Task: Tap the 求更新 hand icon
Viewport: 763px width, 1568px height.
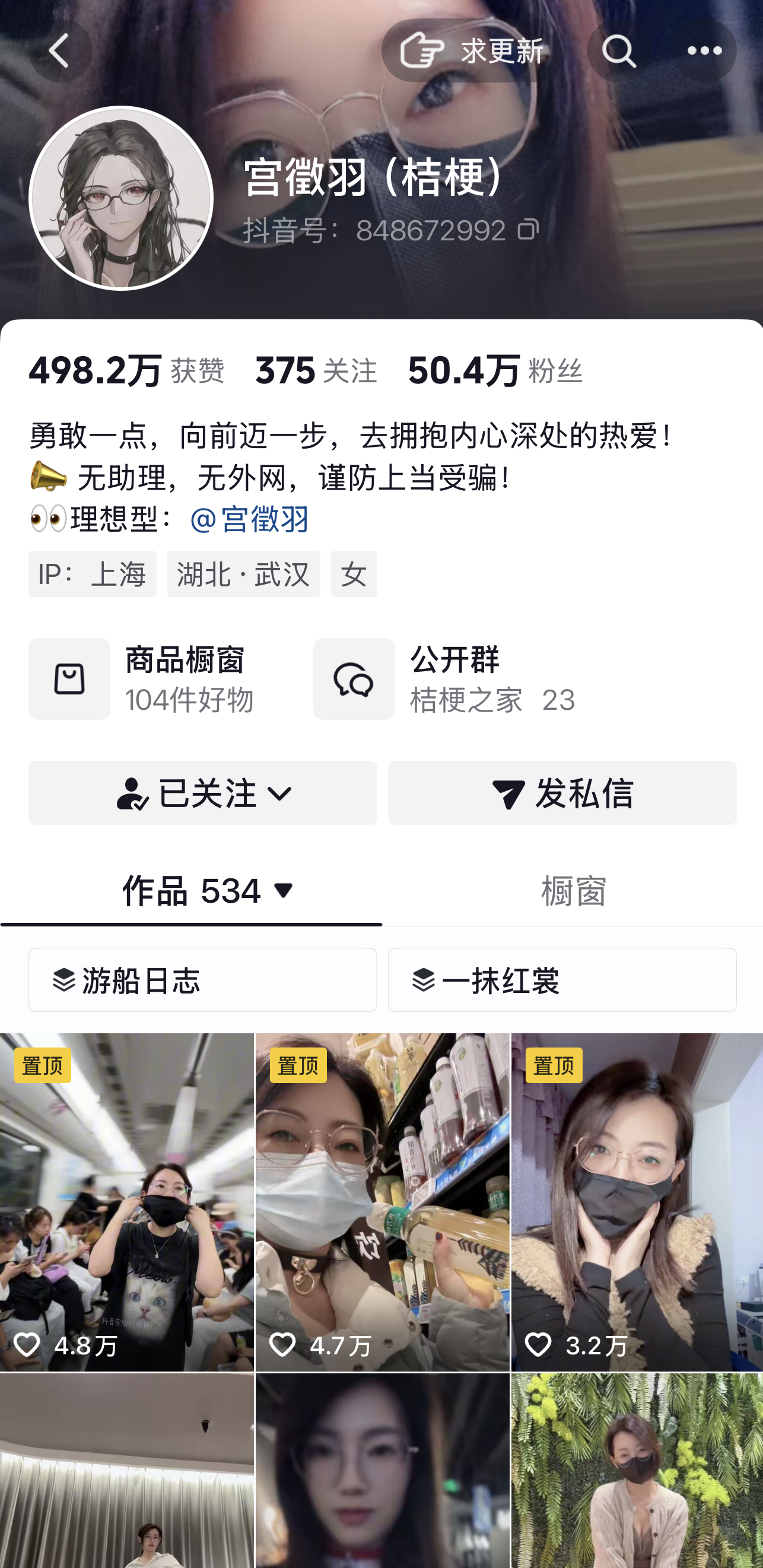Action: tap(423, 51)
